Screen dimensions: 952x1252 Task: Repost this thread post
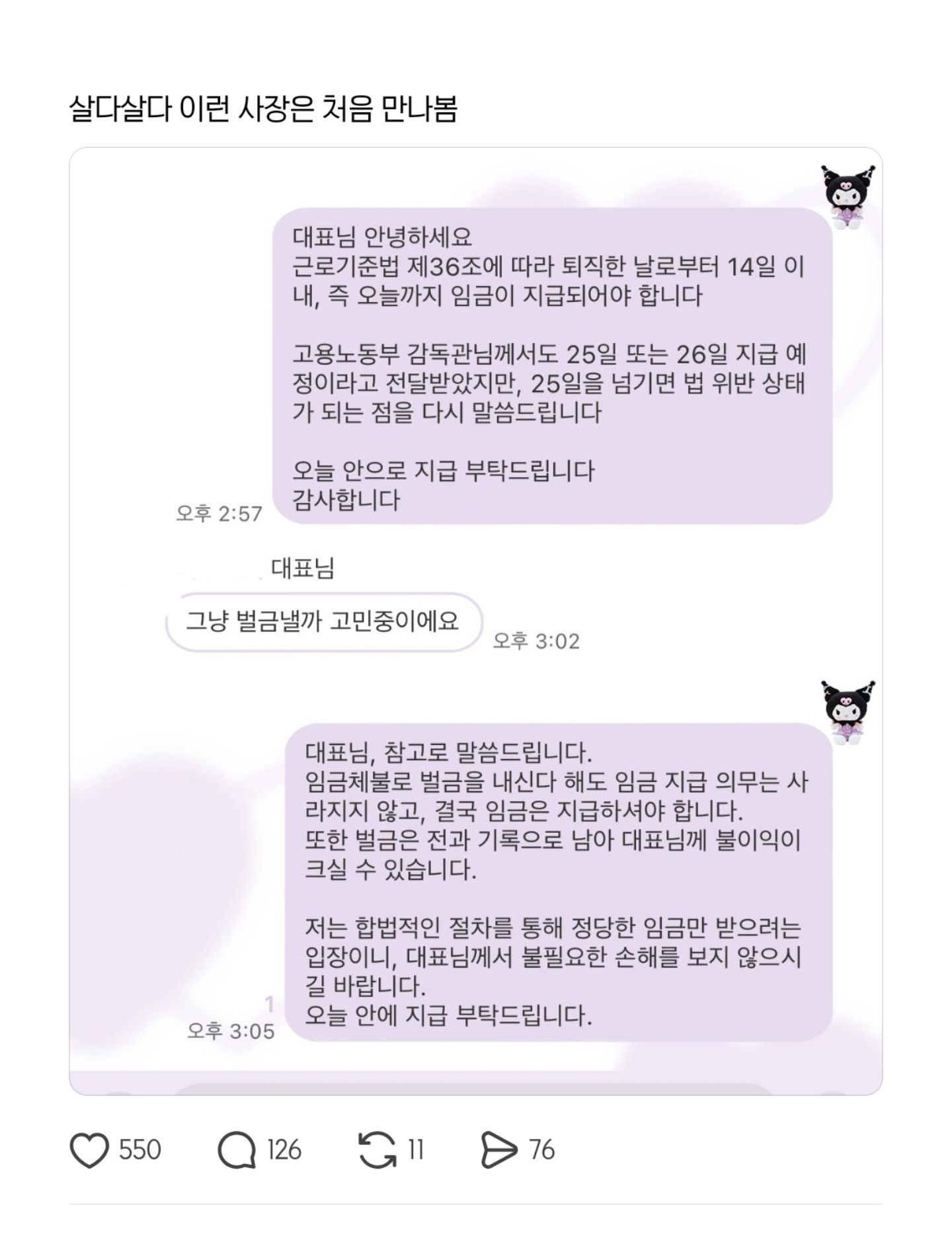click(x=377, y=1150)
